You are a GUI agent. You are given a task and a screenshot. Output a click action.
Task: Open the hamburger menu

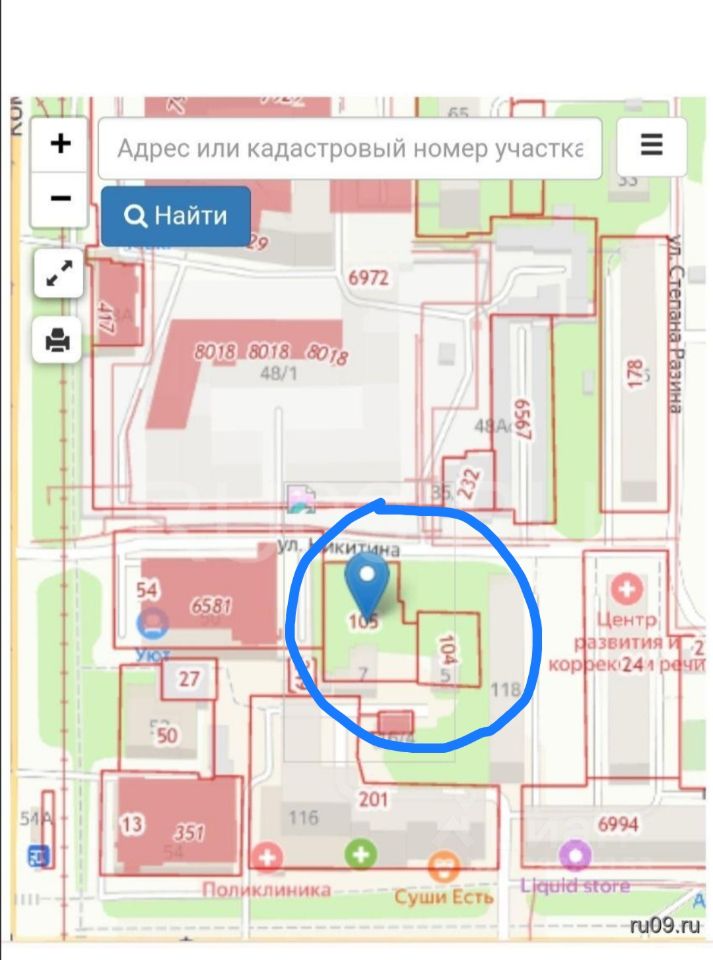651,147
